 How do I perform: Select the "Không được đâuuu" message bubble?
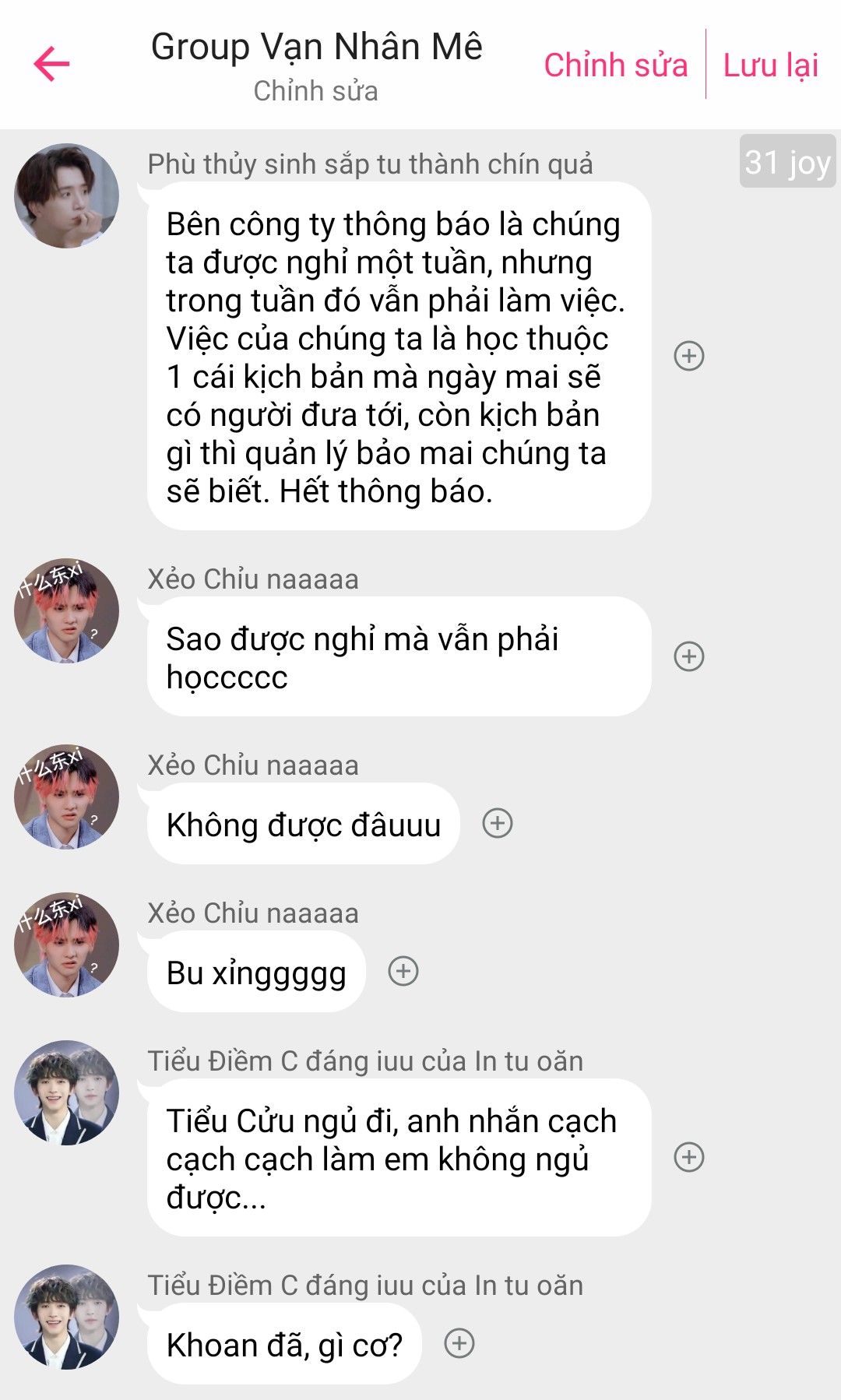pos(303,824)
